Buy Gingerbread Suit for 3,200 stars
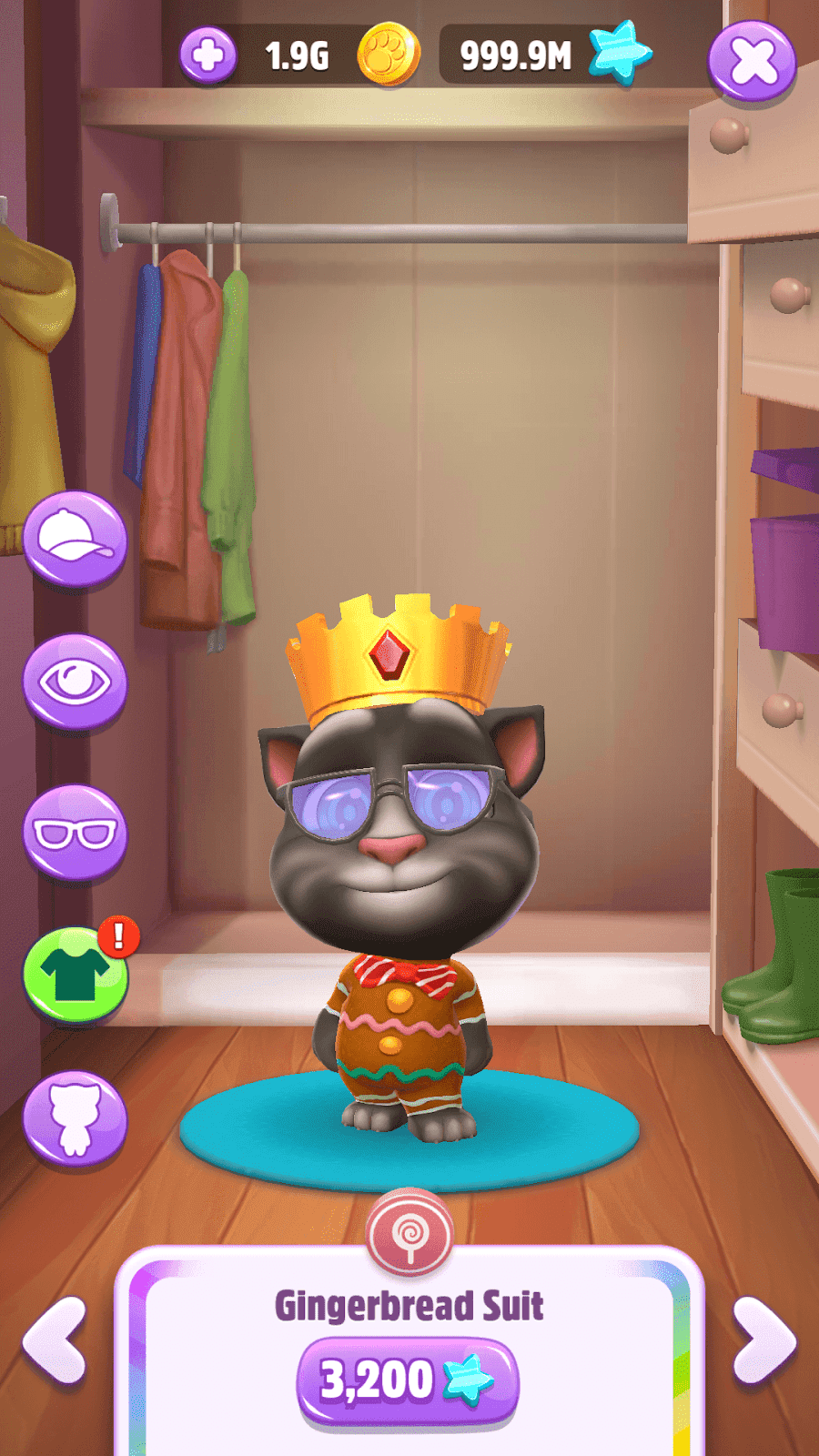Screen dimensions: 819x1456 408,1381
